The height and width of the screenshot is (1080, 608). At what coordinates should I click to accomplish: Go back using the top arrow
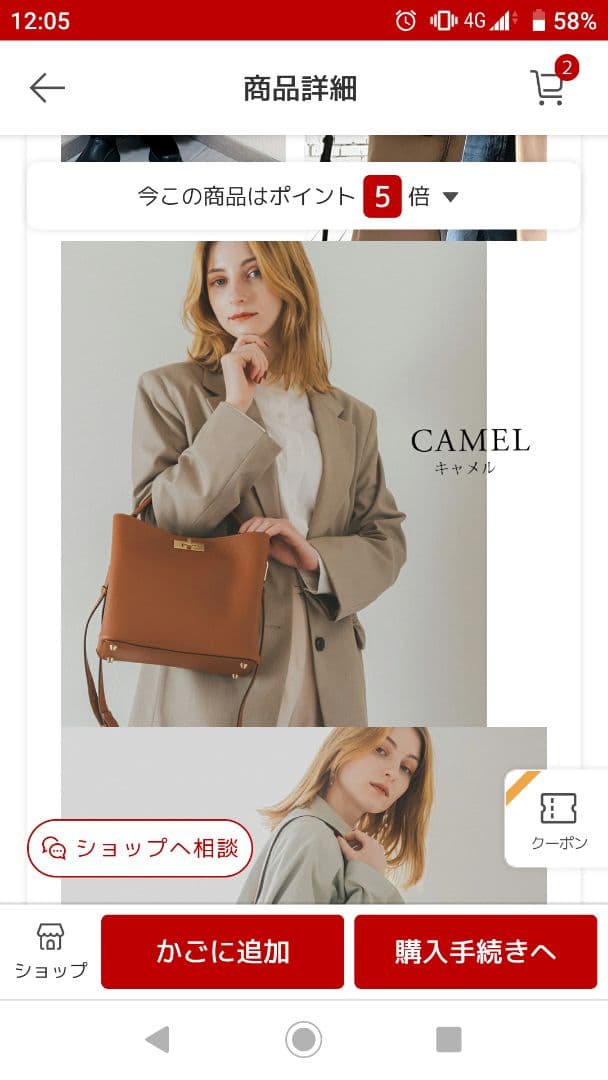pos(47,88)
